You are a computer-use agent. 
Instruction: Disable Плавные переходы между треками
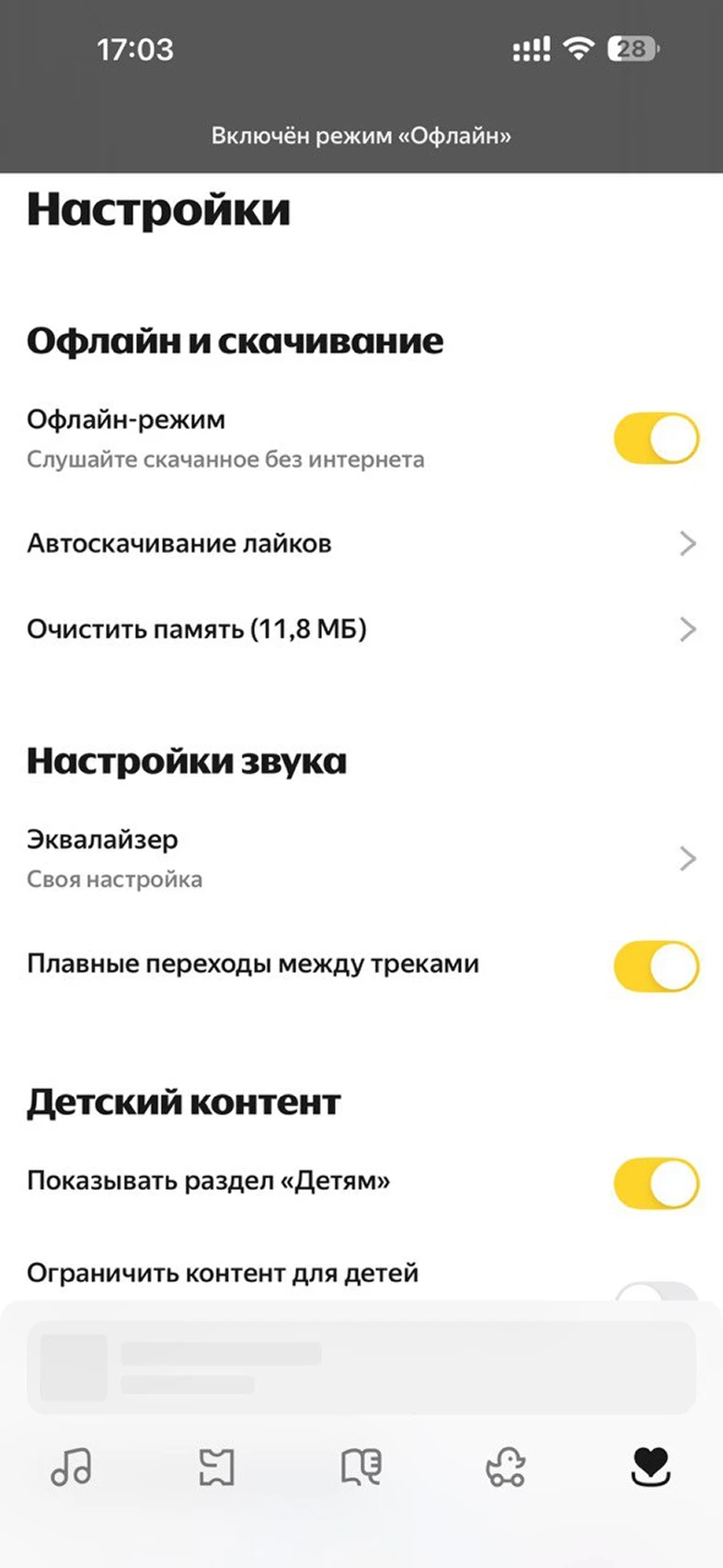pyautogui.click(x=656, y=966)
